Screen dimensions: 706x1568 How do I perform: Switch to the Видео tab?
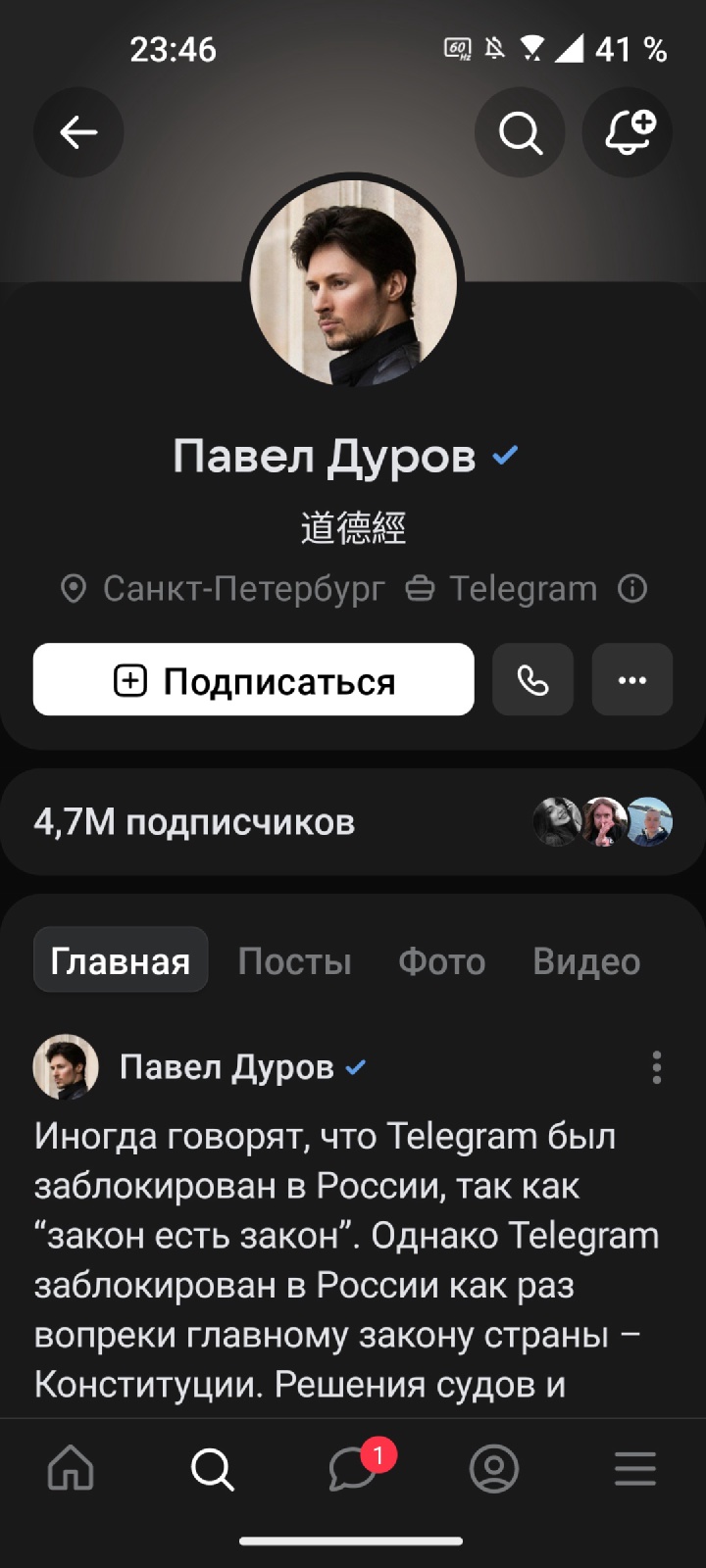tap(586, 960)
